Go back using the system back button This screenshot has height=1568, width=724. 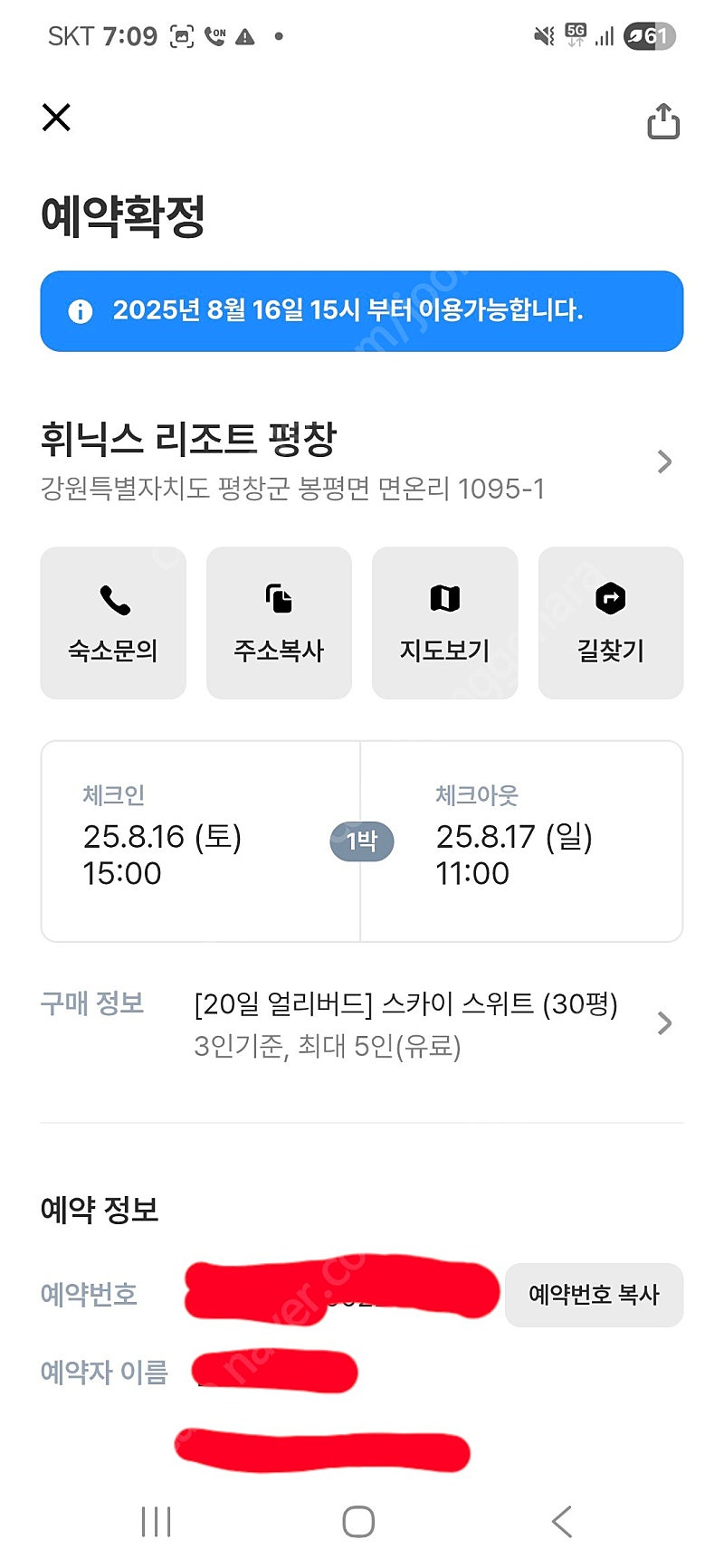tap(562, 1522)
